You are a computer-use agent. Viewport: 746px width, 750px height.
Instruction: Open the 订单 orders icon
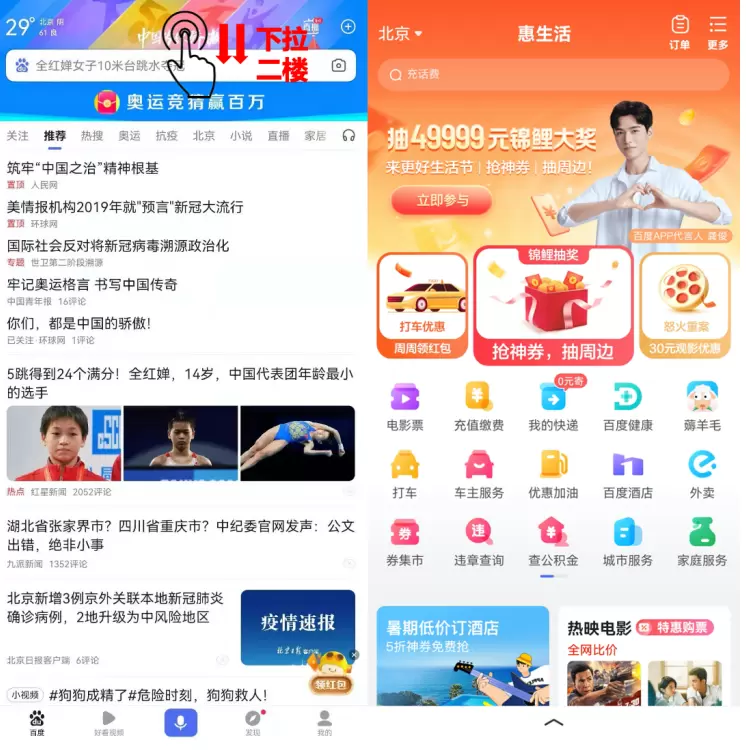point(680,31)
